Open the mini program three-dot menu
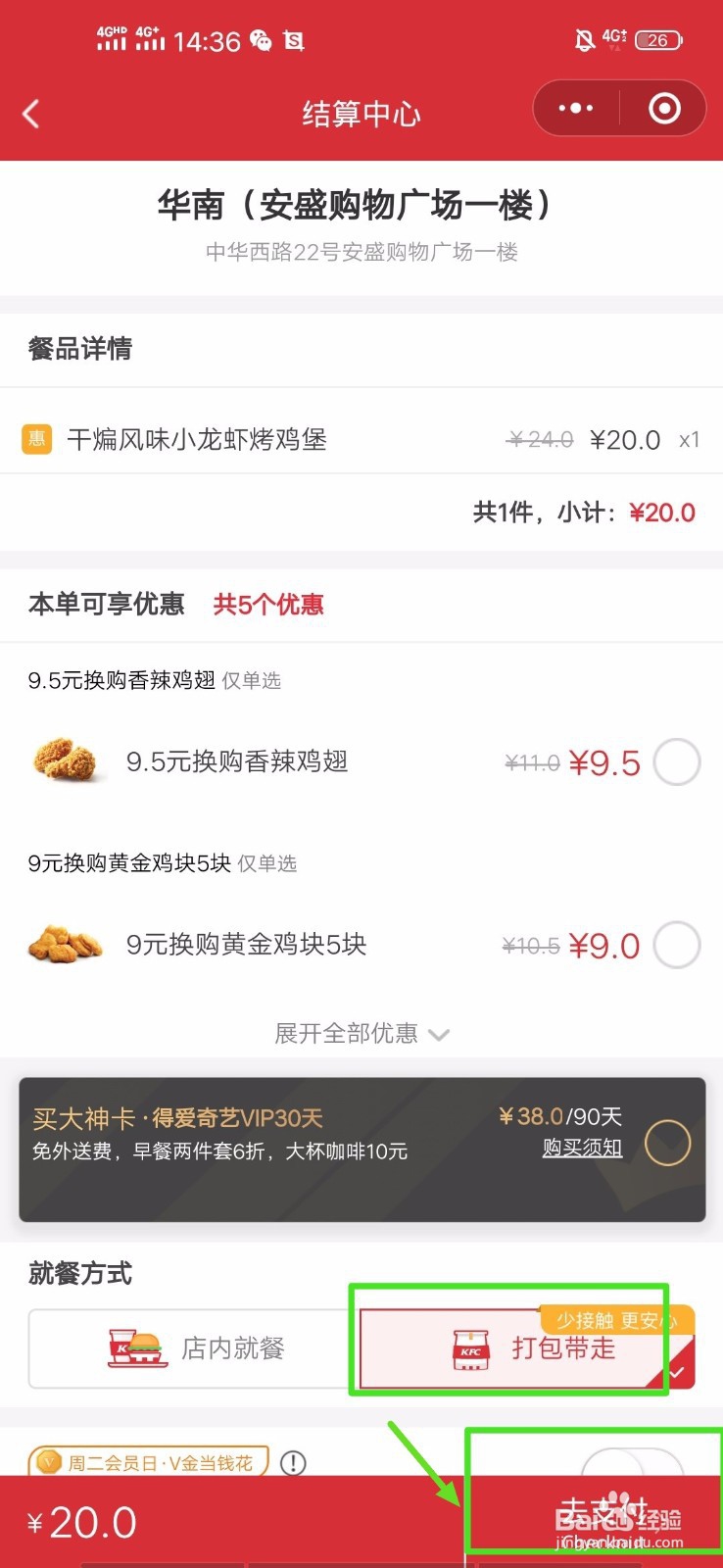This screenshot has width=723, height=1568. click(576, 108)
